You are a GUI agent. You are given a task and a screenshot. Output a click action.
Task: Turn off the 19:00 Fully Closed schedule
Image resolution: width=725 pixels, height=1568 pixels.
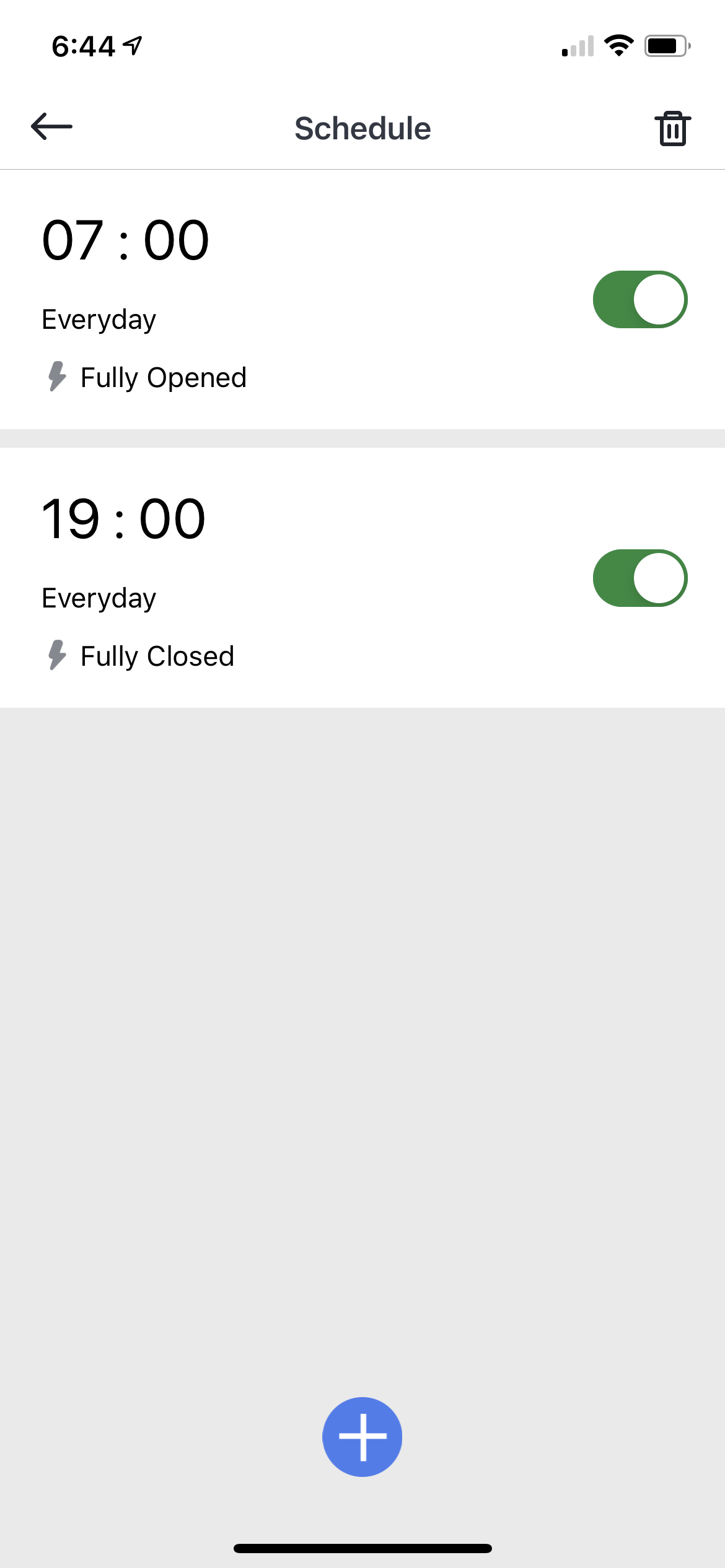coord(639,578)
